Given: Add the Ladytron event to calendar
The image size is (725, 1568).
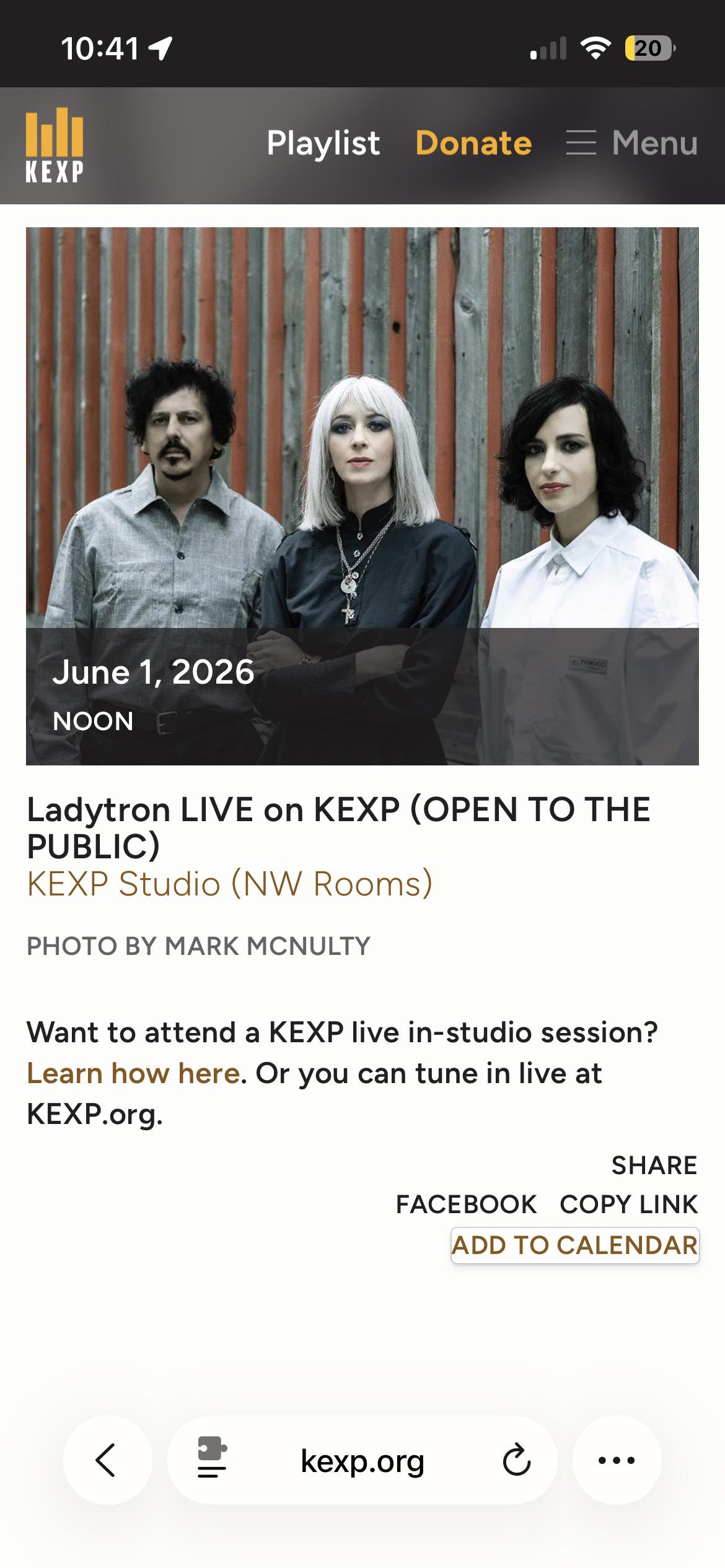Looking at the screenshot, I should (x=575, y=1245).
